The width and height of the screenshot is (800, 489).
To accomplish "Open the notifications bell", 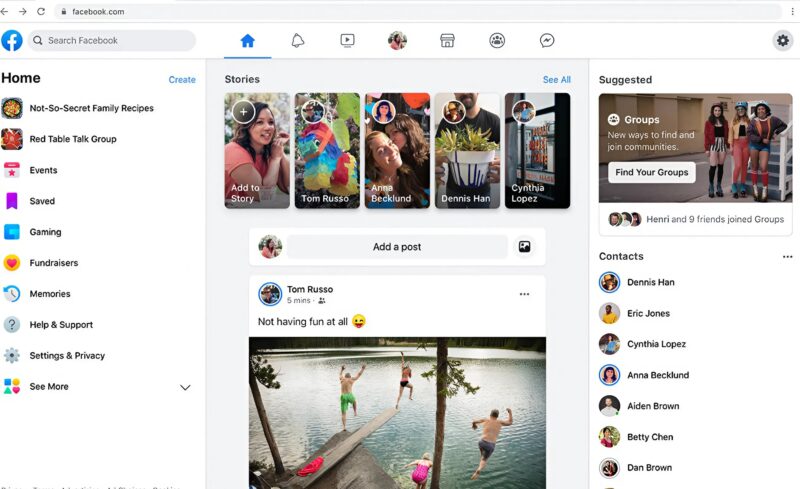I will [x=297, y=41].
